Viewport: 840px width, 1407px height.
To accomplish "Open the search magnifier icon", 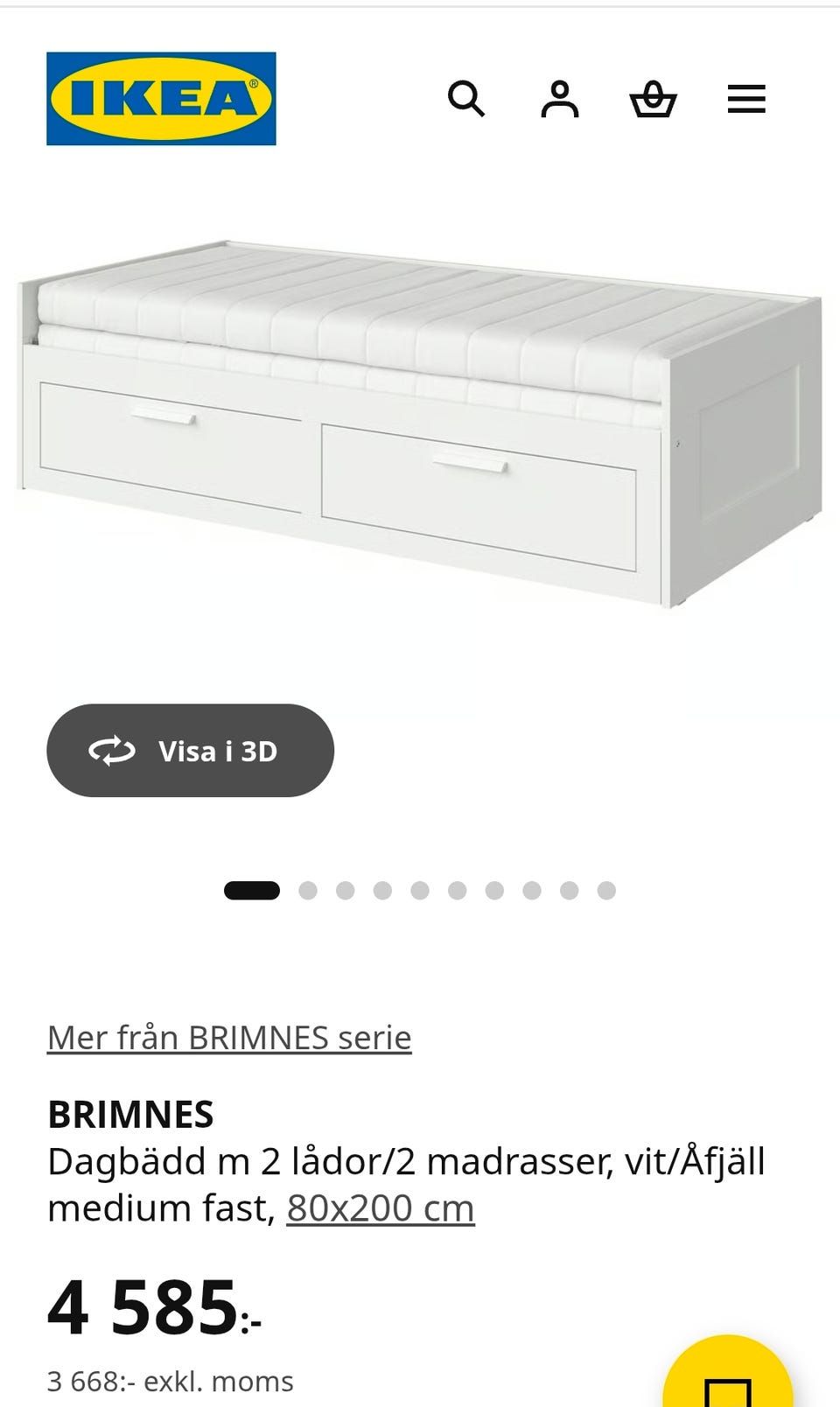I will 466,99.
